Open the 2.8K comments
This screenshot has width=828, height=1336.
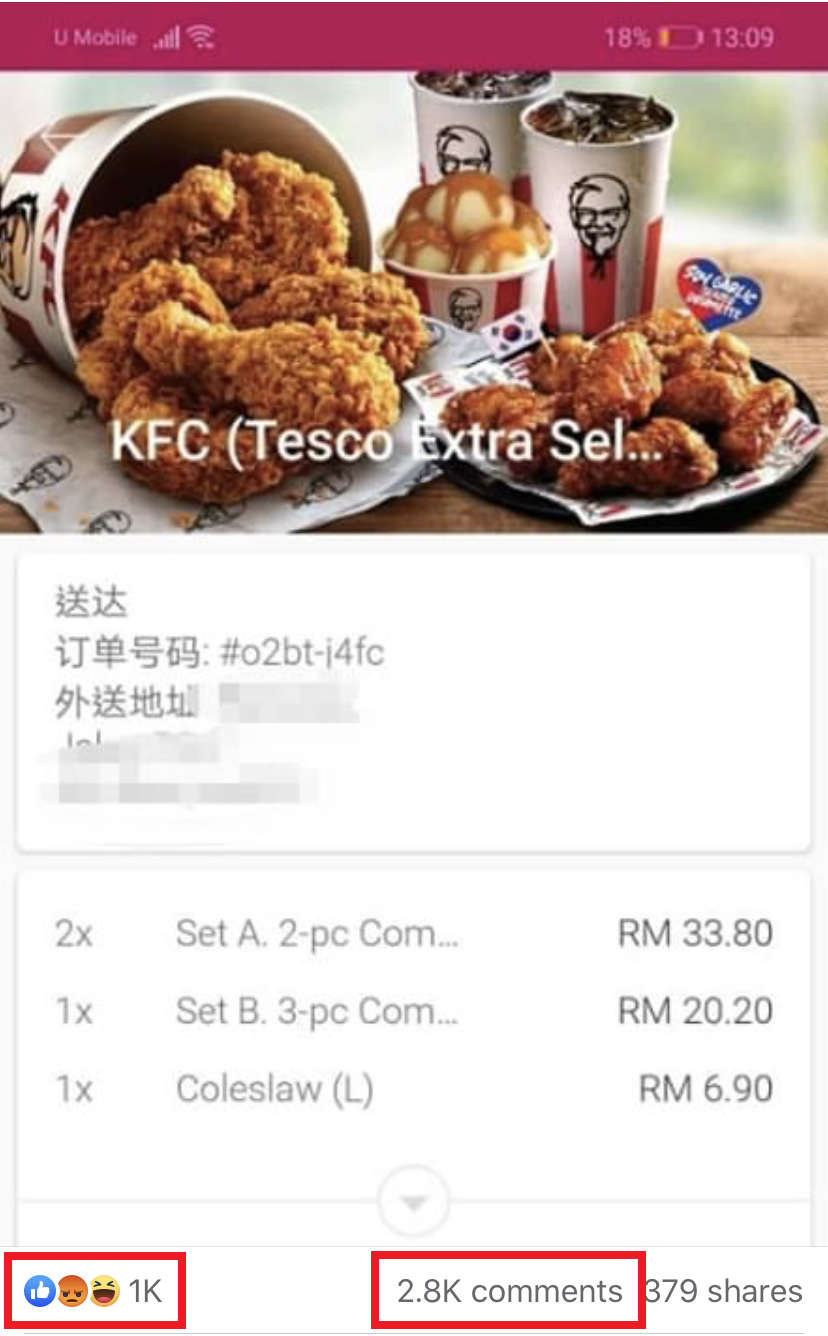pos(509,1291)
